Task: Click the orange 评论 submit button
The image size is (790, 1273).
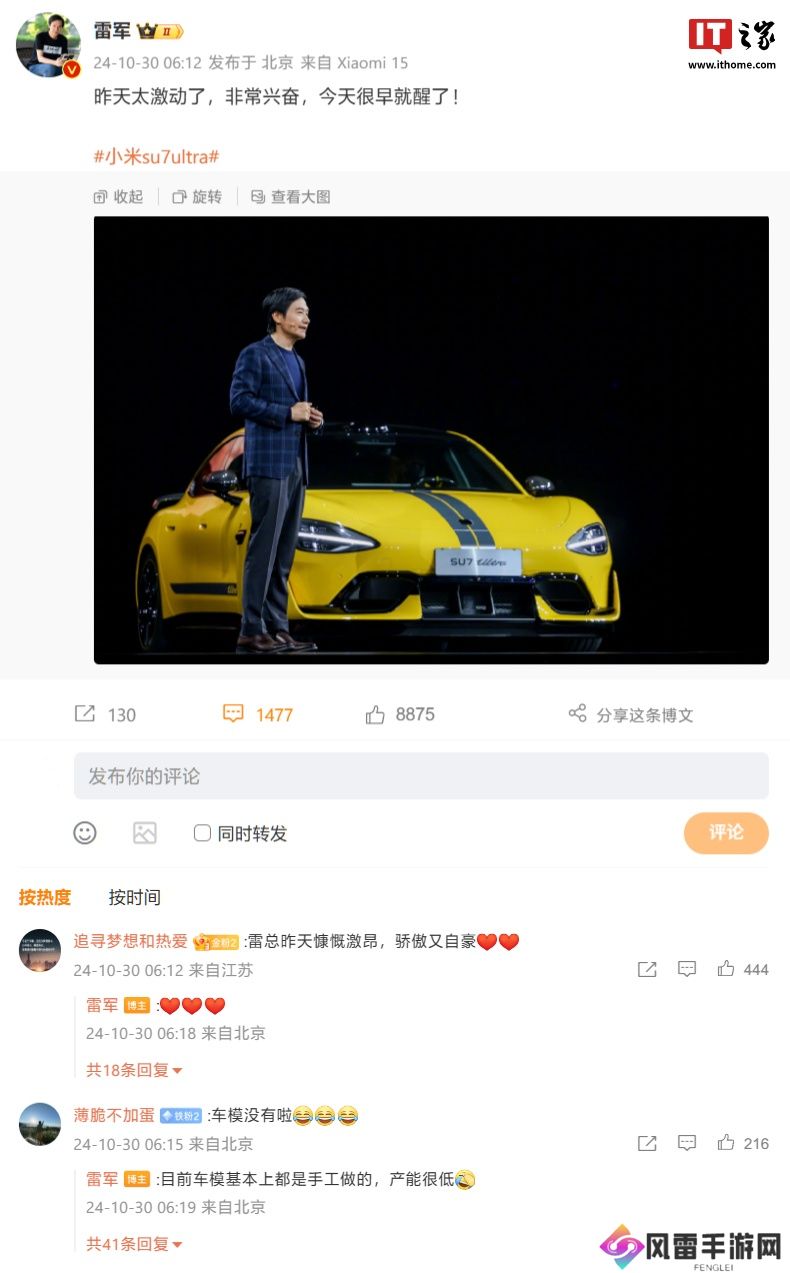Action: click(726, 833)
